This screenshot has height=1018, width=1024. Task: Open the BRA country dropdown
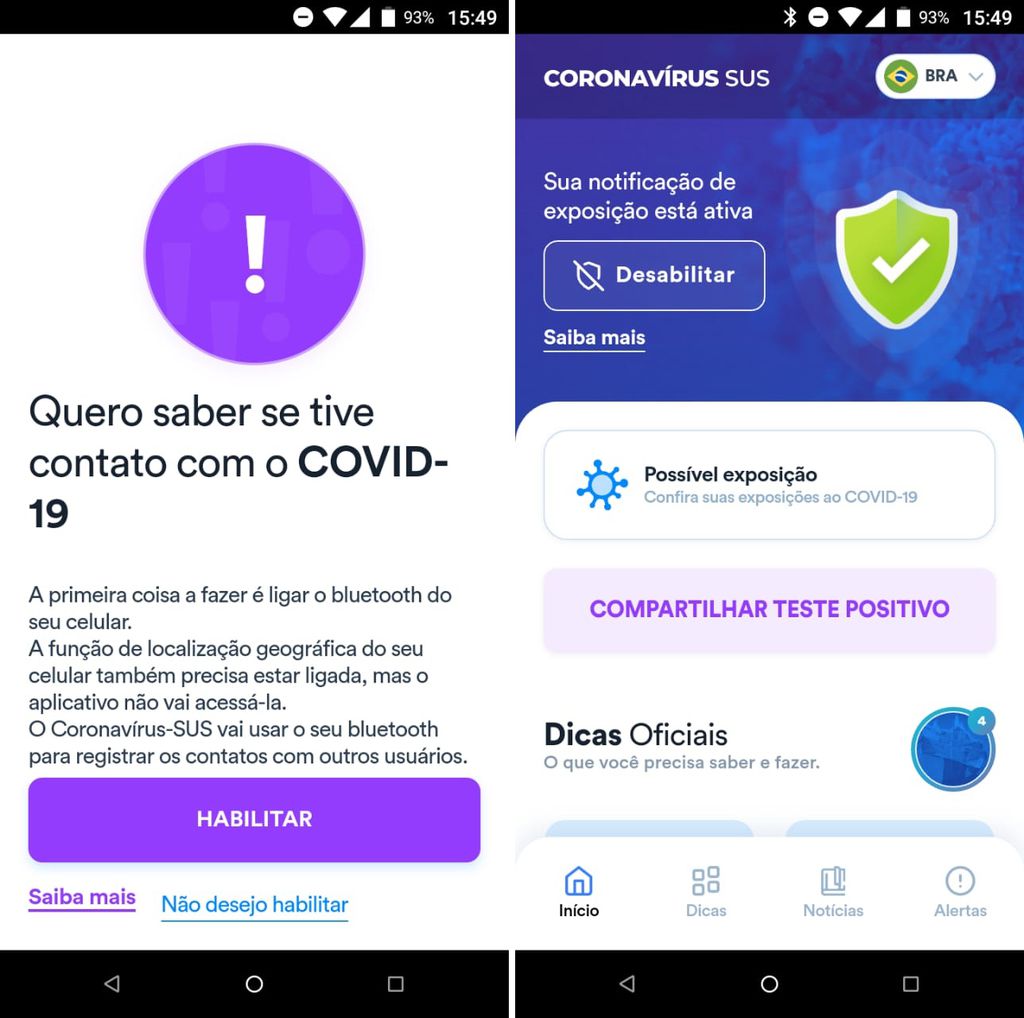[x=935, y=76]
